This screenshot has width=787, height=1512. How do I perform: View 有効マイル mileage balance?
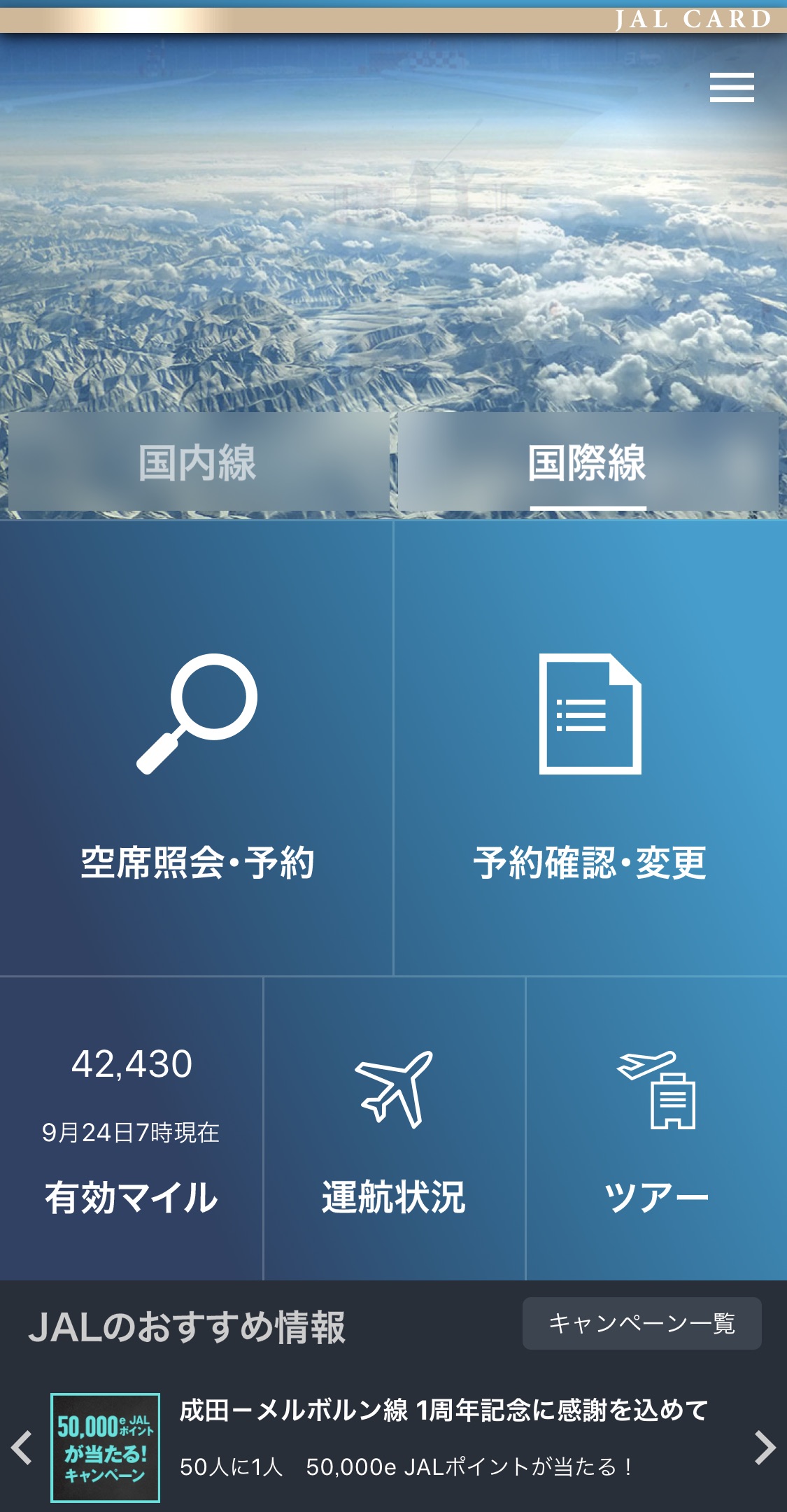pos(131,1129)
